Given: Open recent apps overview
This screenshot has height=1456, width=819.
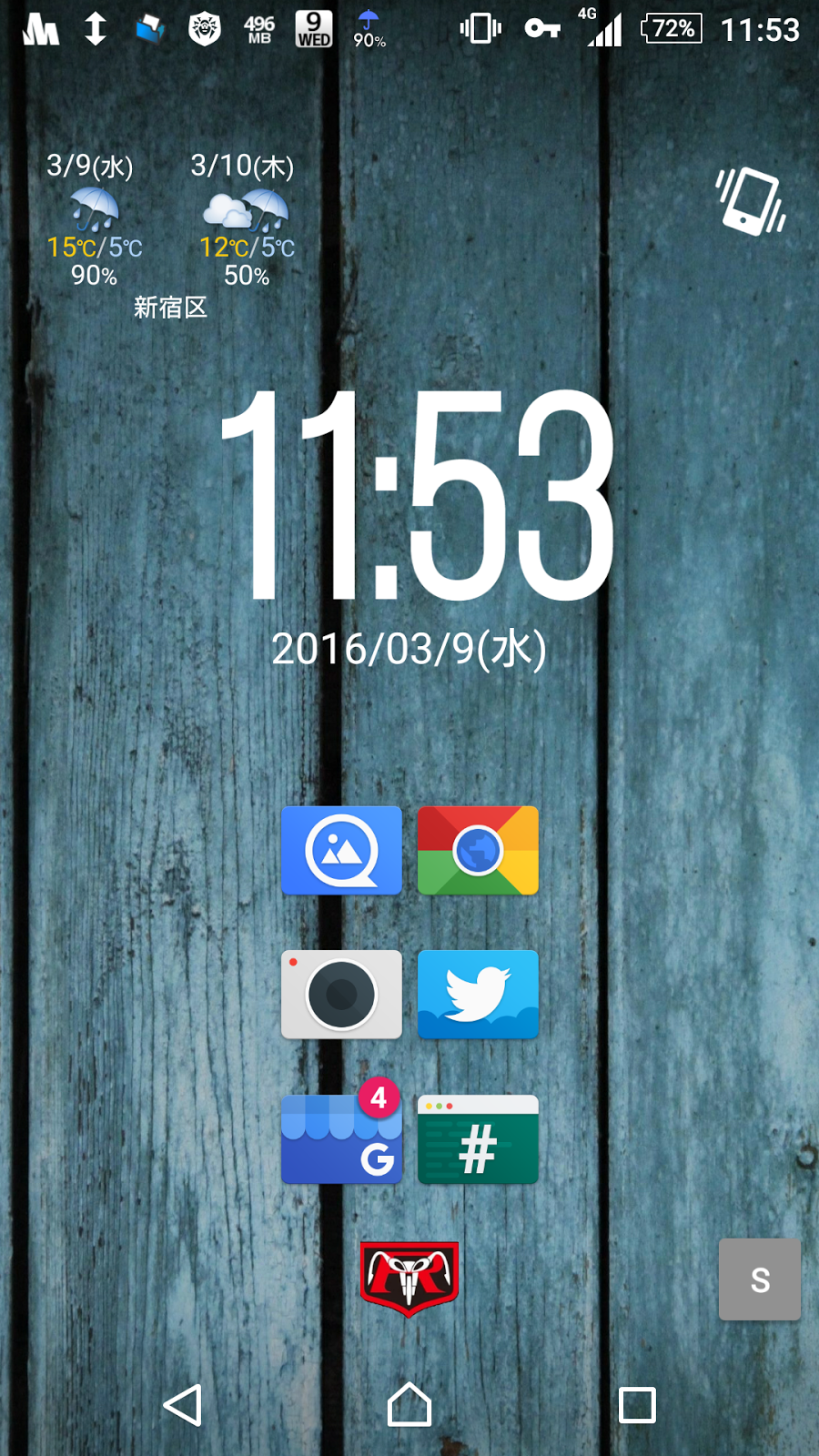Looking at the screenshot, I should [x=637, y=1405].
